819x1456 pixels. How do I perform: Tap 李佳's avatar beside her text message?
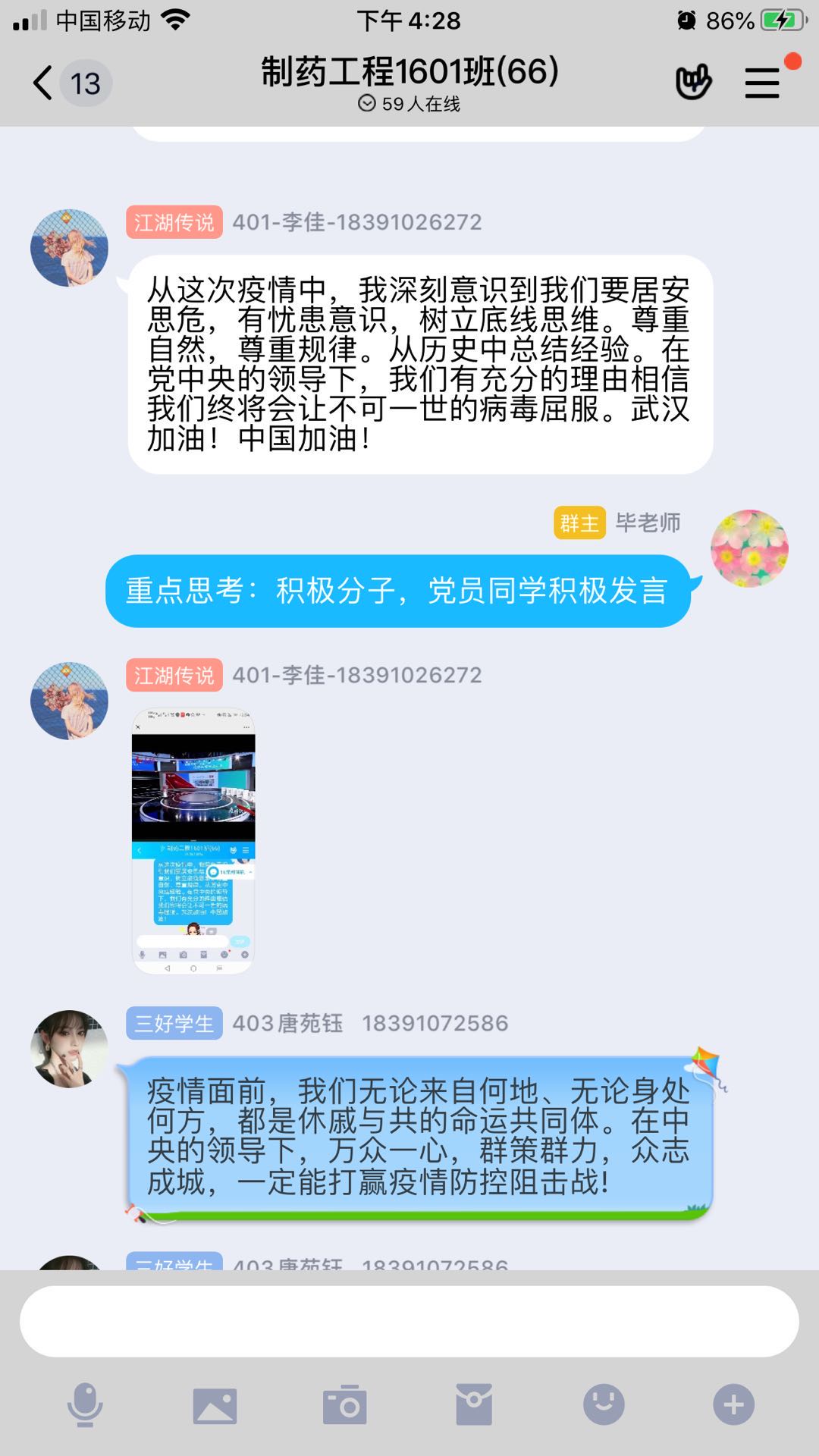(x=69, y=248)
